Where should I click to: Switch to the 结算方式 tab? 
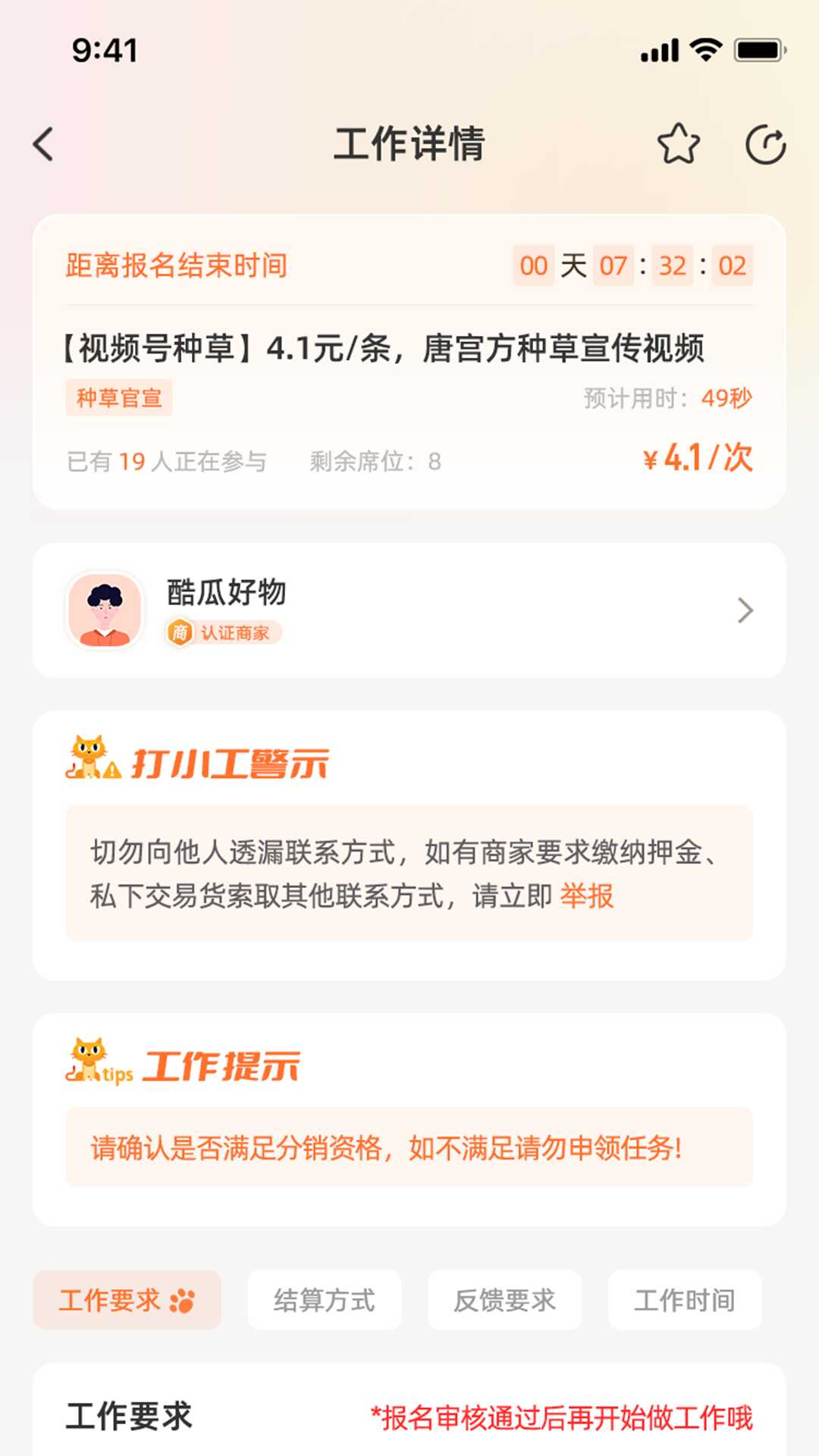(x=325, y=1300)
